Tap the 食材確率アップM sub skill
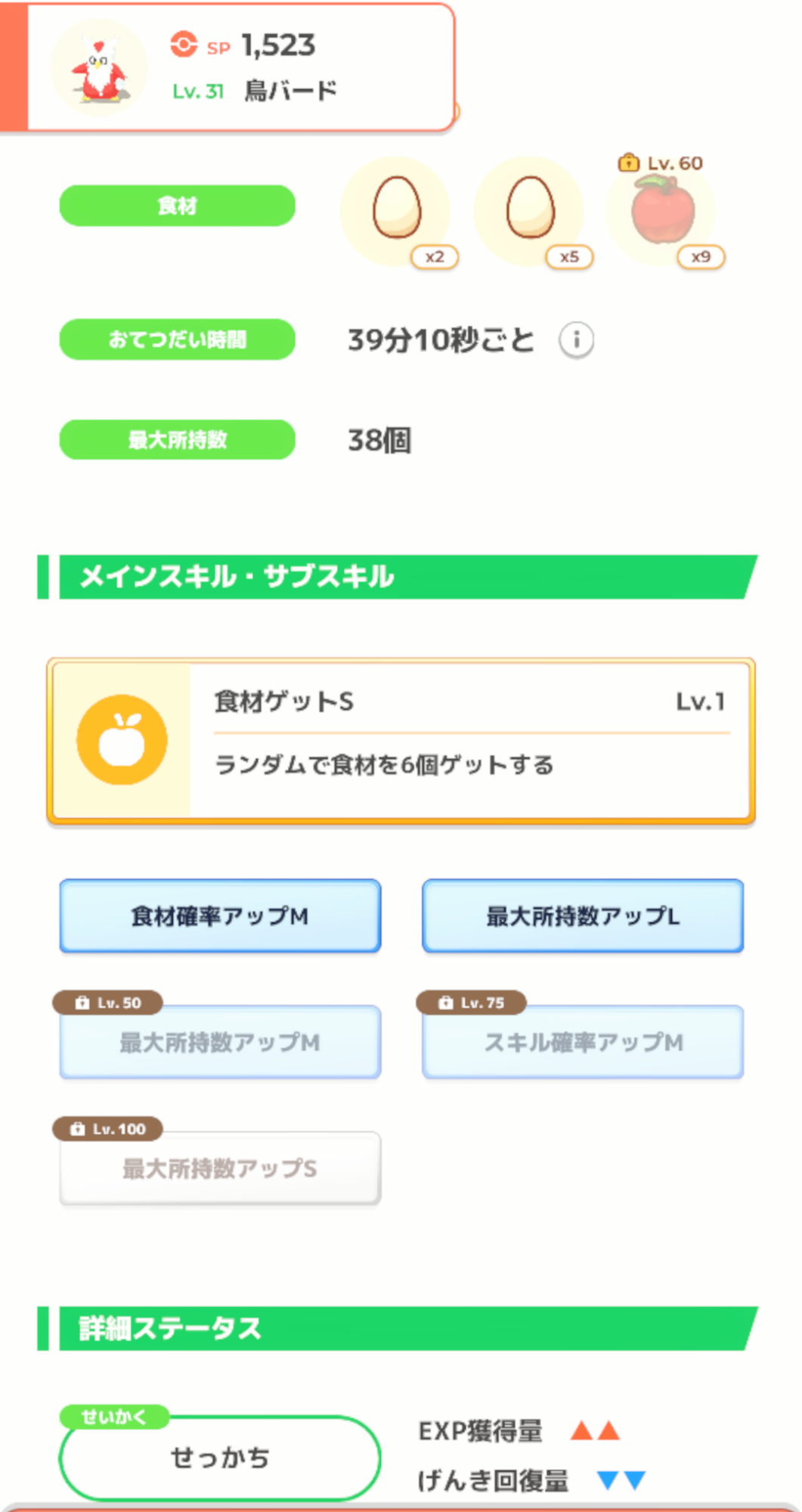The width and height of the screenshot is (802, 1512). 220,916
